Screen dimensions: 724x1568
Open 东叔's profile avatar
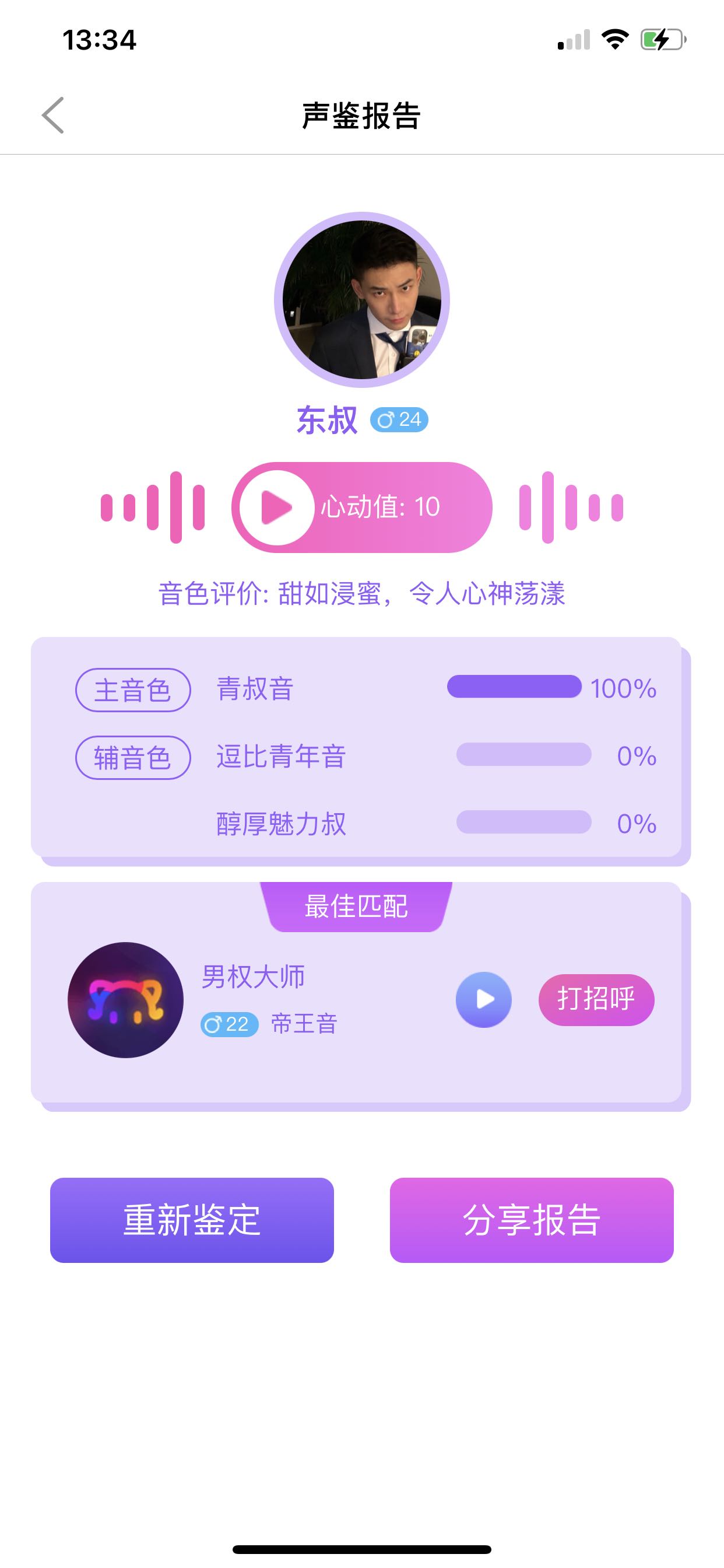pyautogui.click(x=362, y=300)
